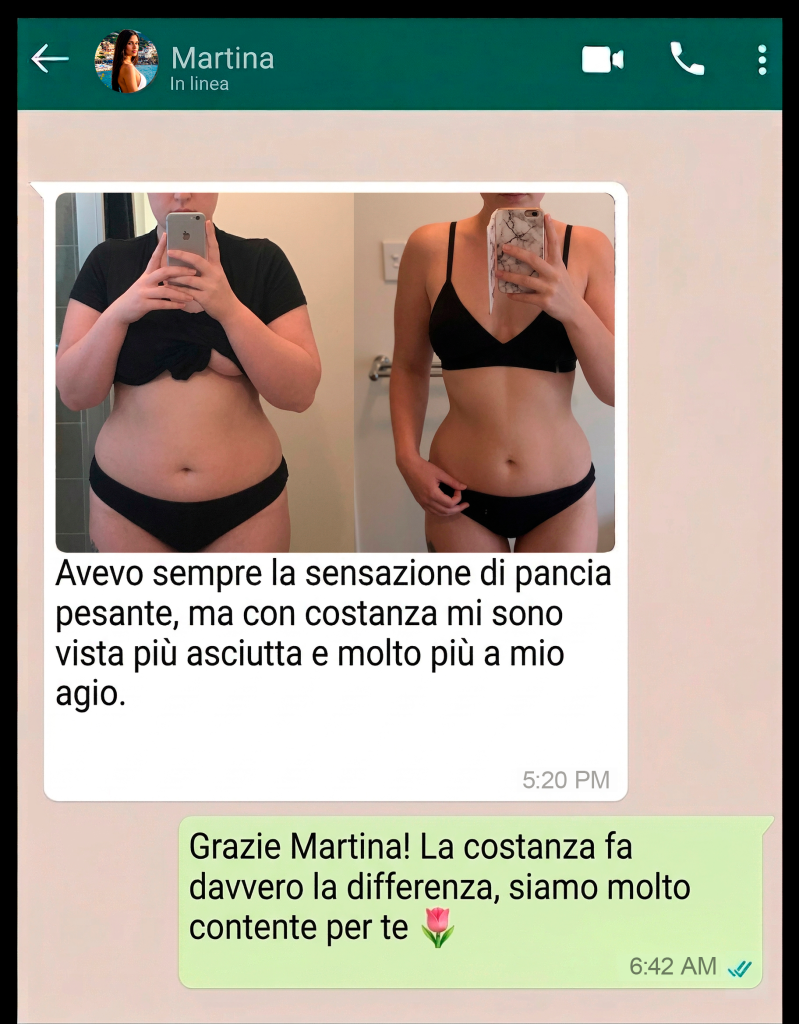The width and height of the screenshot is (799, 1024).
Task: Open the before-and-after photo Martina sent
Action: pyautogui.click(x=335, y=372)
